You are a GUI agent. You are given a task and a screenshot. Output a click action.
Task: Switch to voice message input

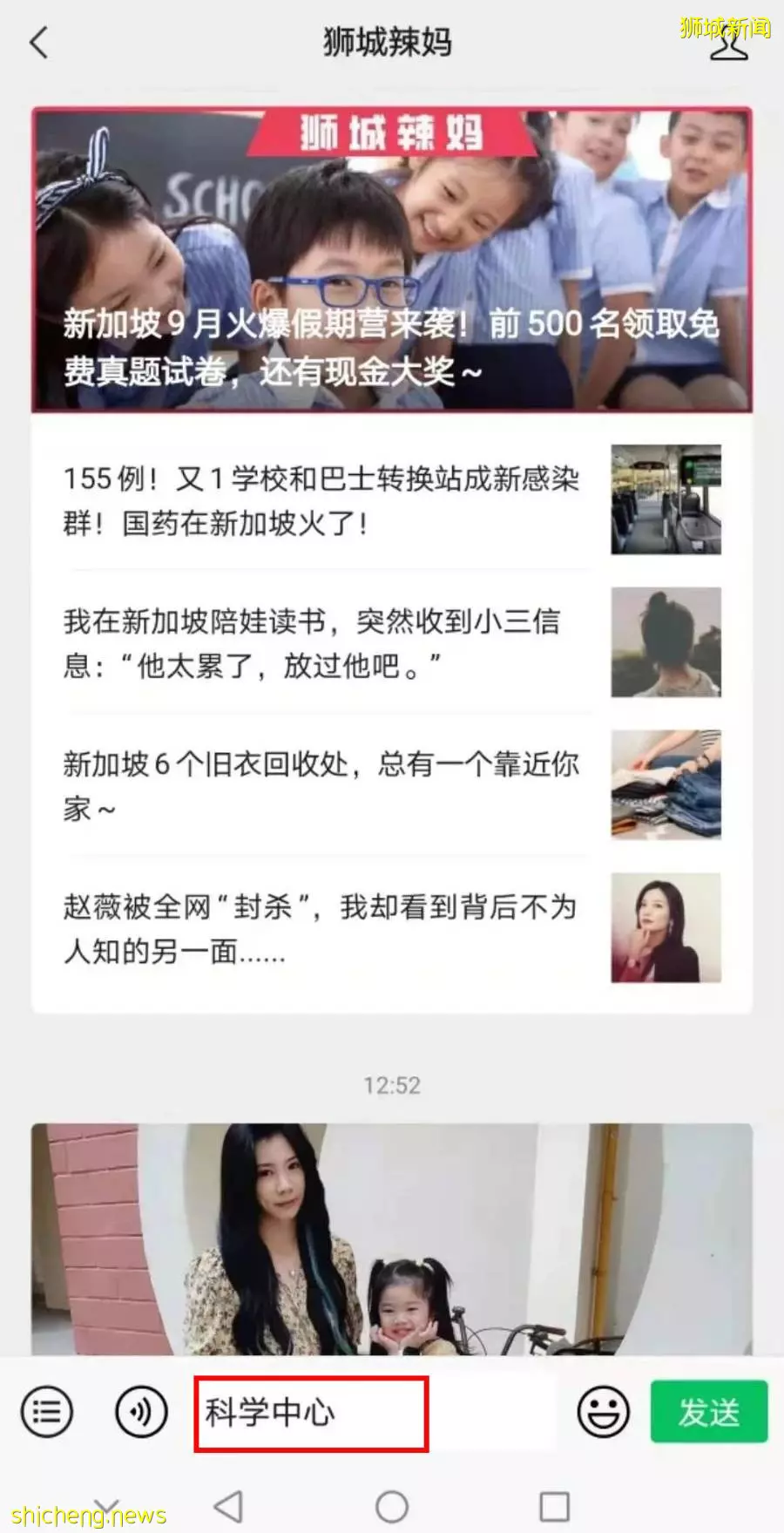coord(141,1411)
